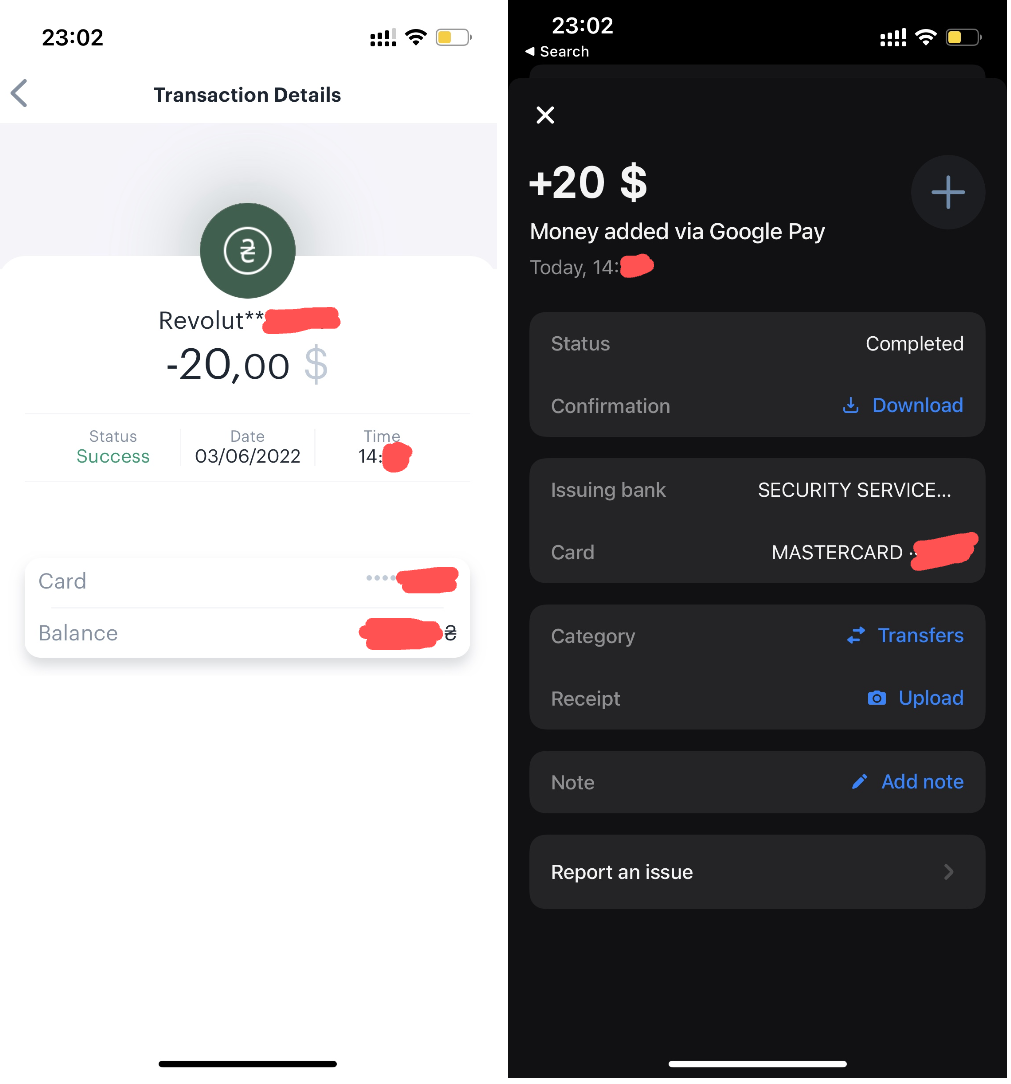Open Report an issue
Image resolution: width=1011 pixels, height=1084 pixels.
click(757, 872)
